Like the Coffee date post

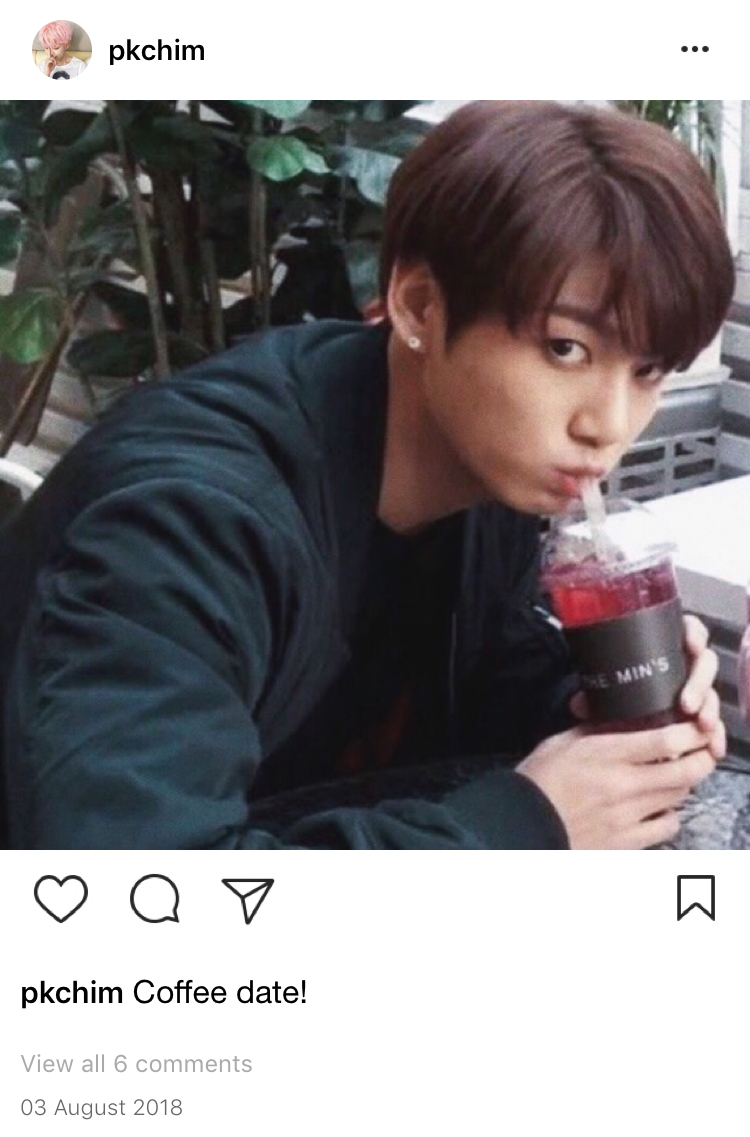coord(61,898)
